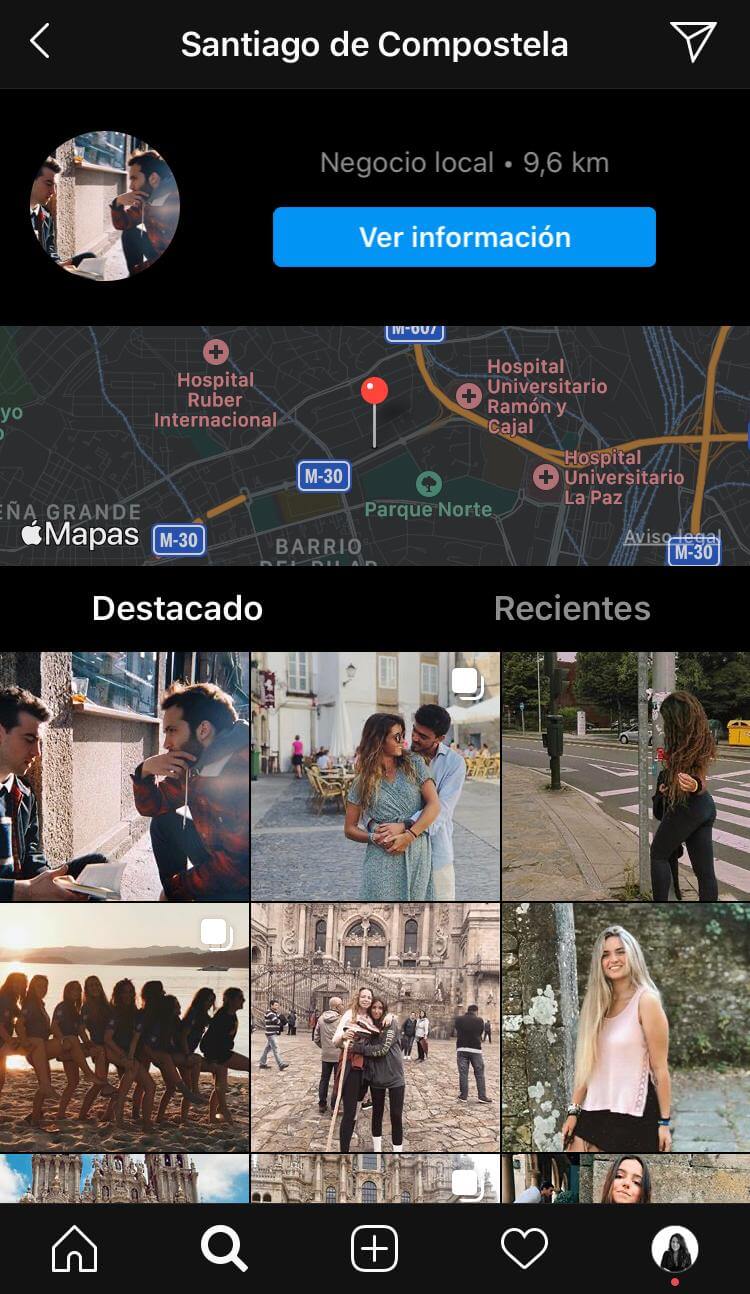The image size is (750, 1294).
Task: Create a new post
Action: (x=375, y=1249)
